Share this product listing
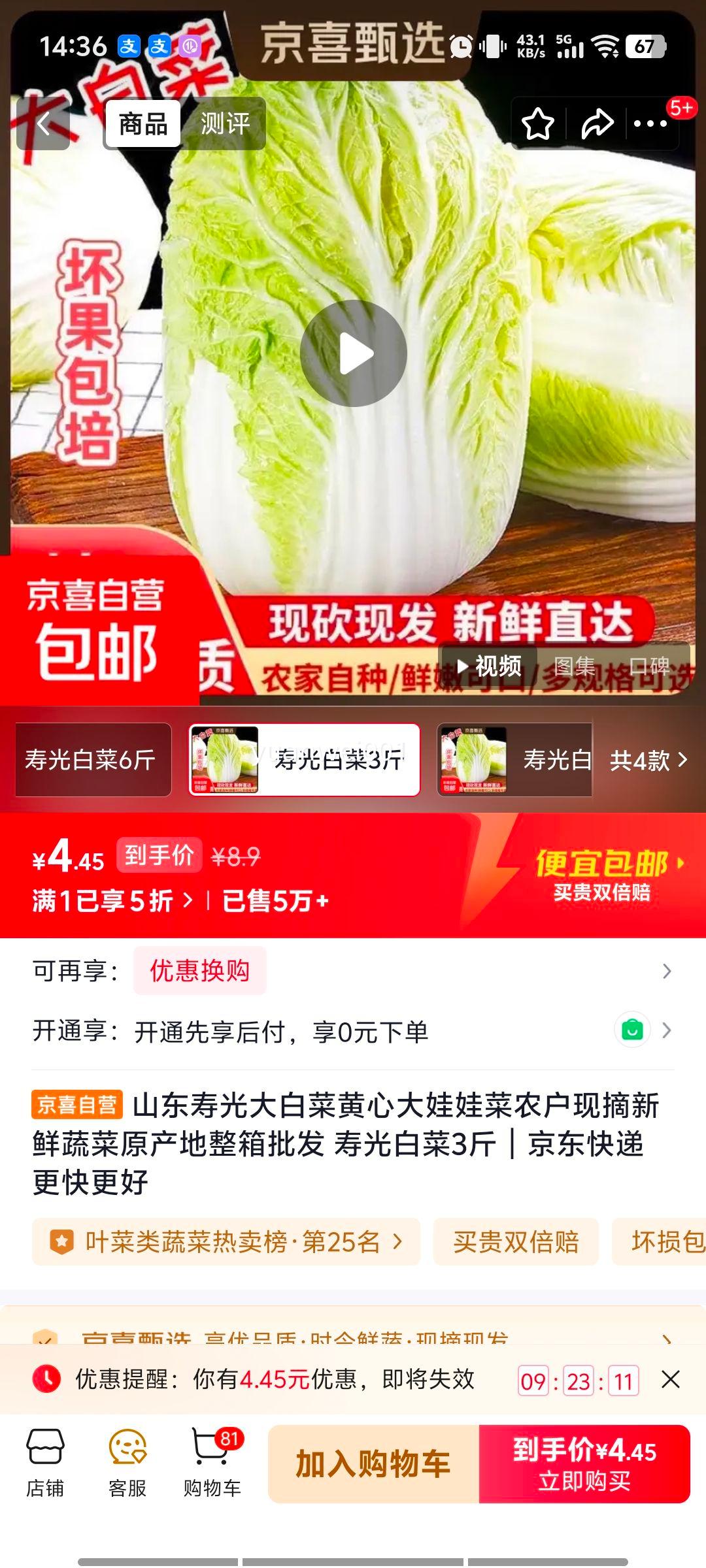The height and width of the screenshot is (1568, 706). click(597, 123)
